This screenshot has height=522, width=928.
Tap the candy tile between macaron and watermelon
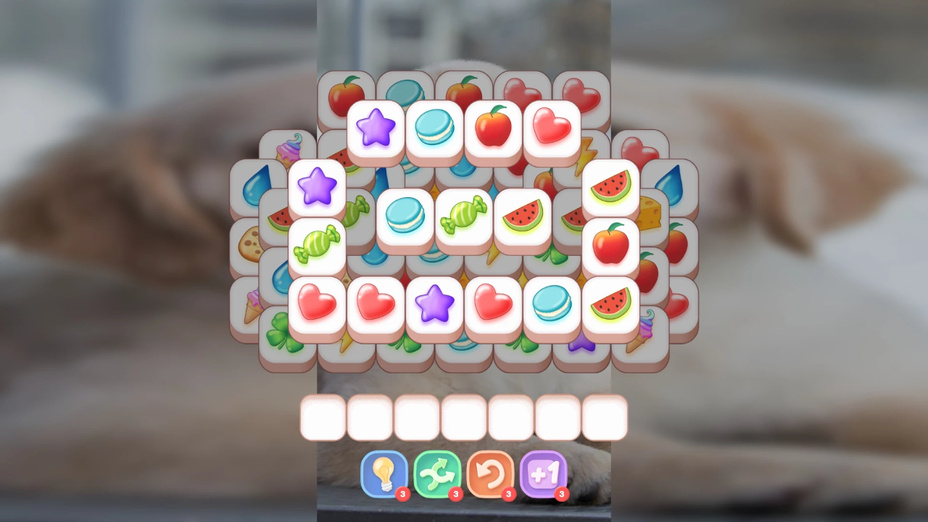click(x=464, y=216)
